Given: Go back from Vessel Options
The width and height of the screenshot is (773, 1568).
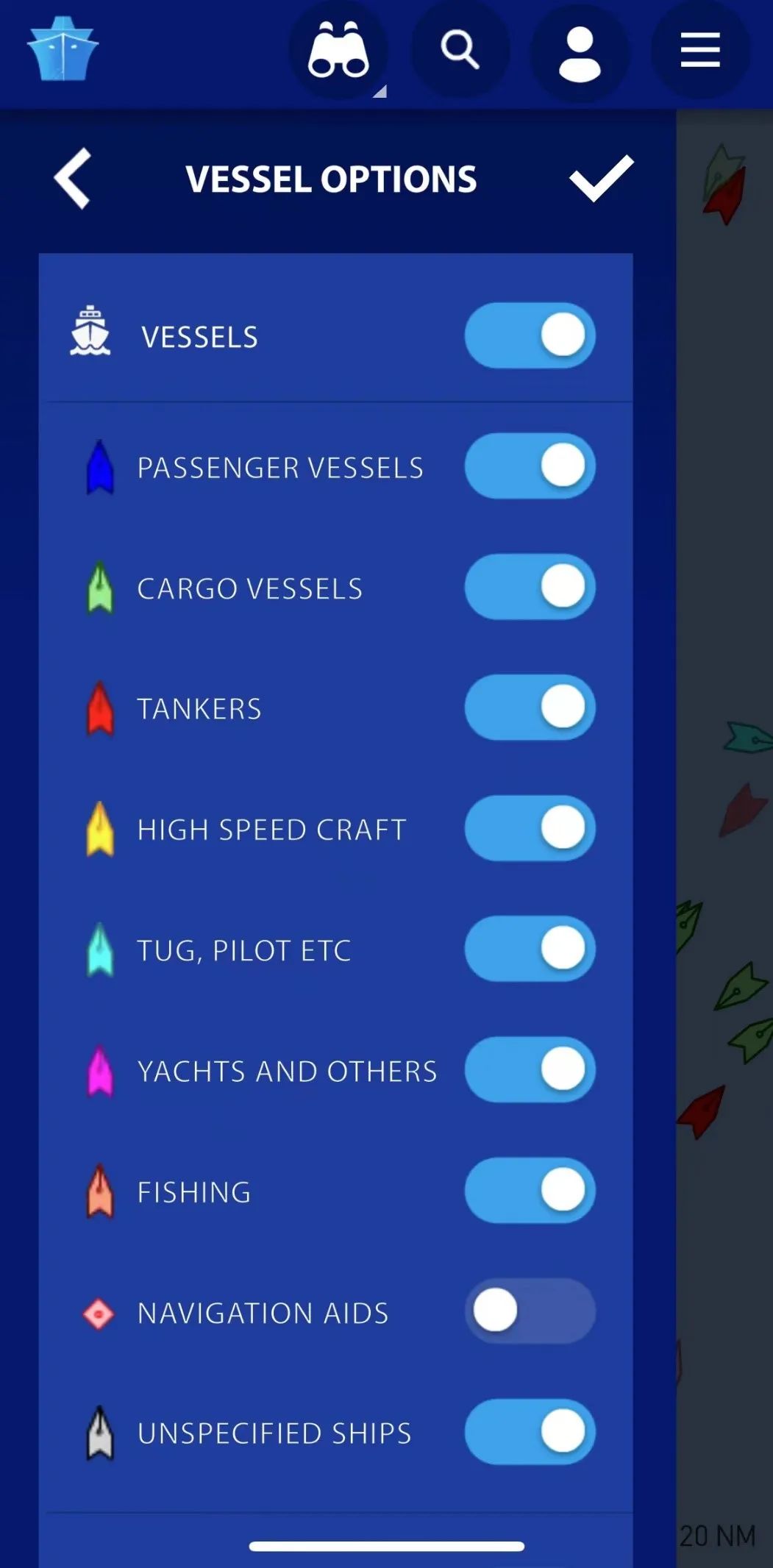Looking at the screenshot, I should 73,179.
